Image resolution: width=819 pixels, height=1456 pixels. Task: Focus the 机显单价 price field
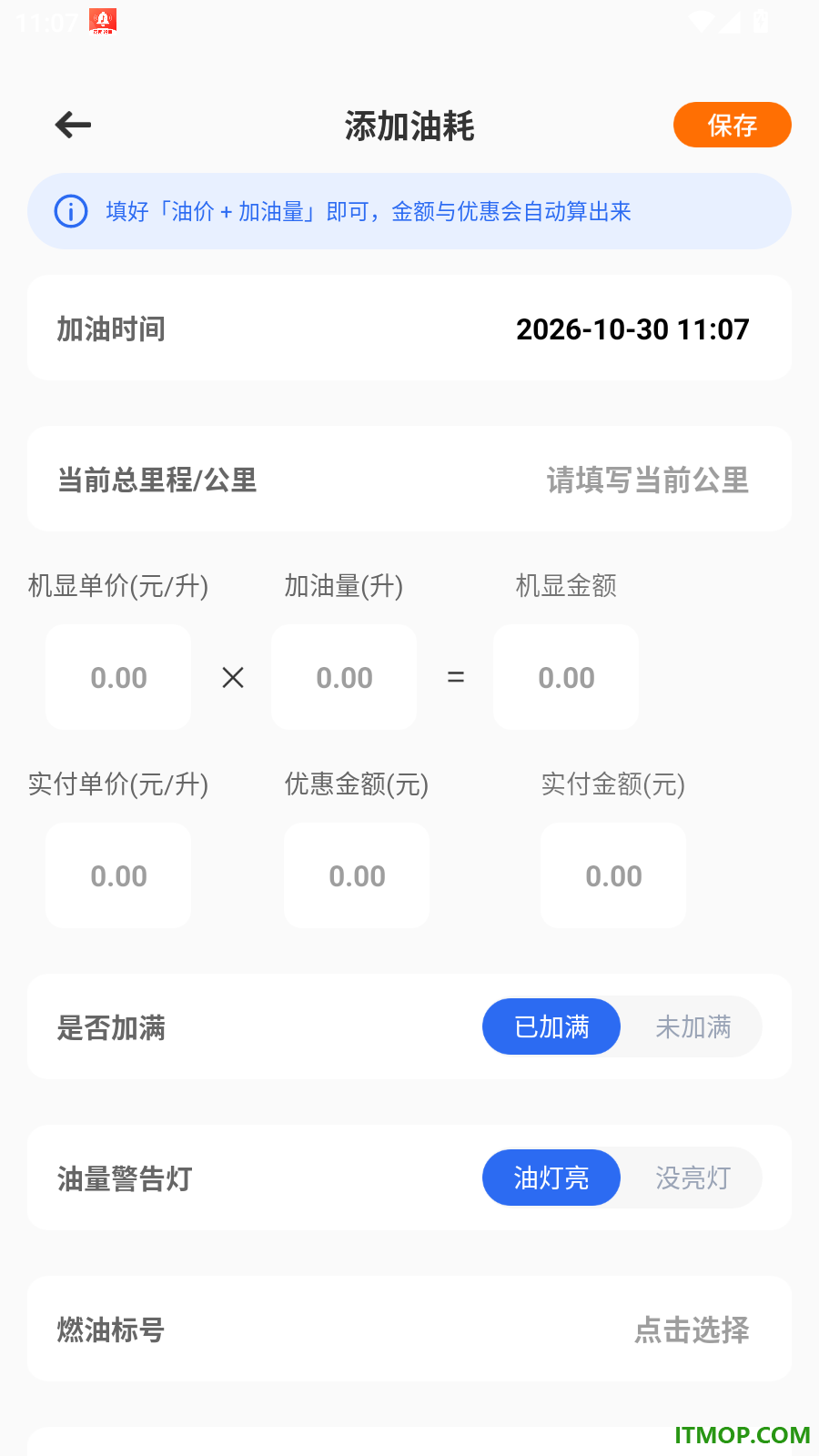(118, 677)
